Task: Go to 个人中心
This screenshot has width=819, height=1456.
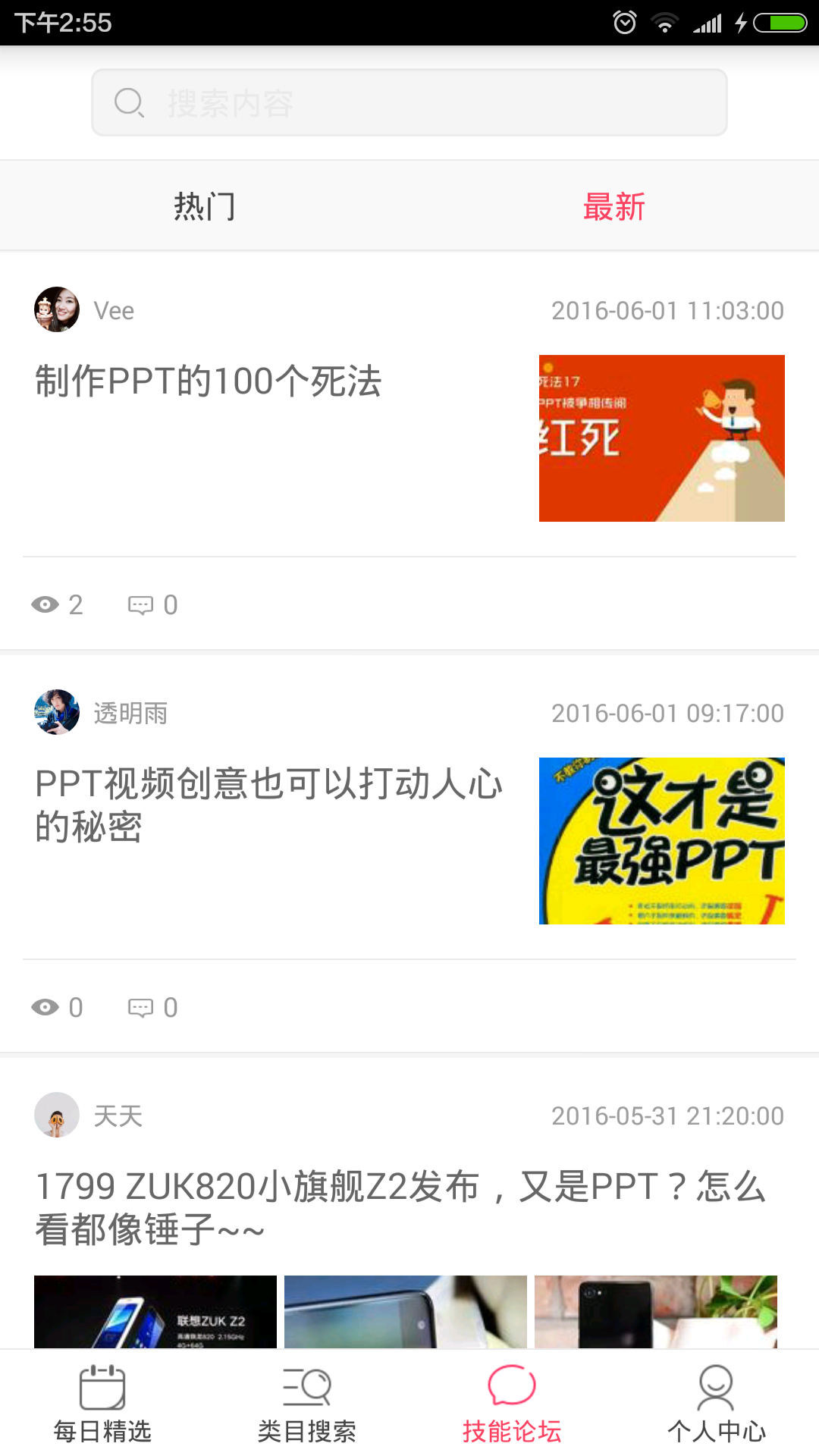Action: (716, 1404)
